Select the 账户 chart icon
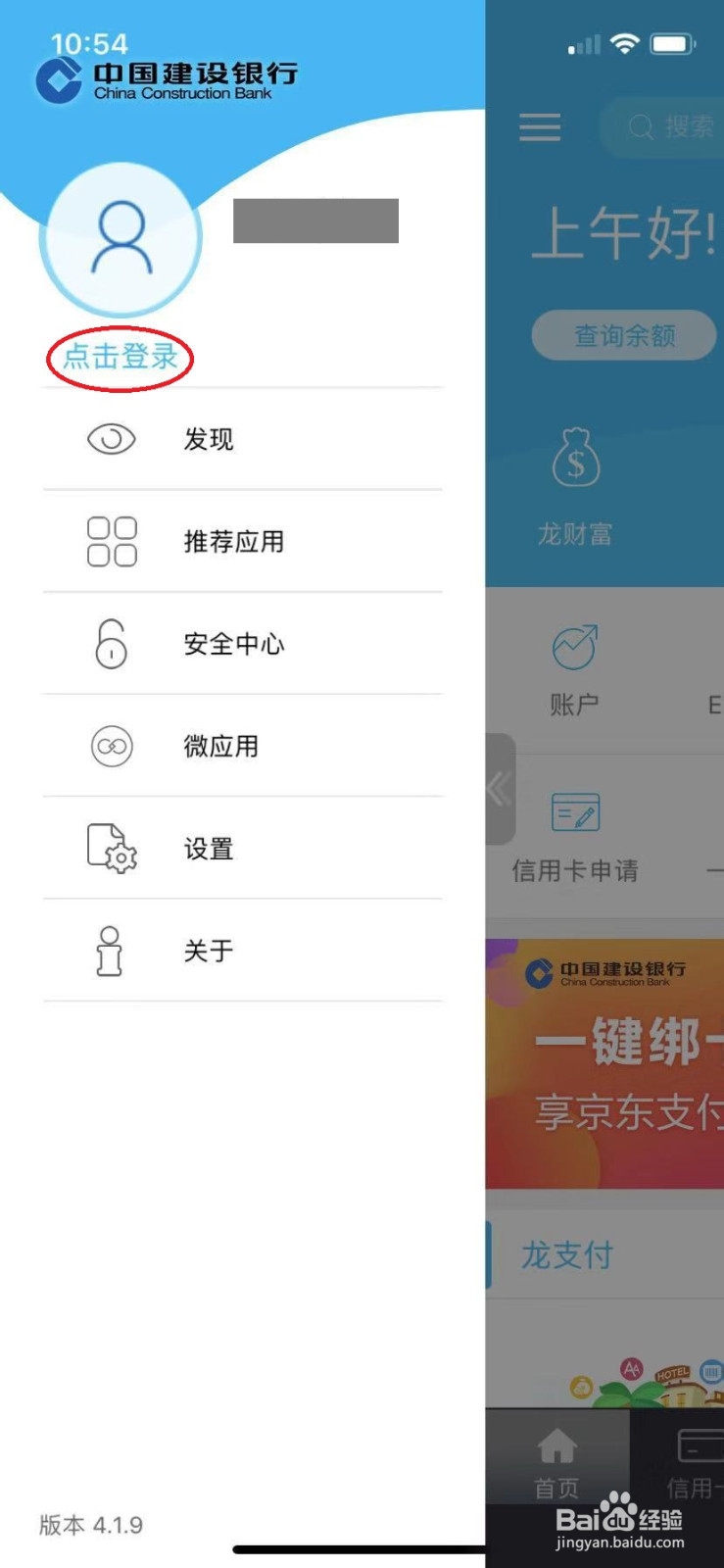The image size is (724, 1568). pos(575,647)
